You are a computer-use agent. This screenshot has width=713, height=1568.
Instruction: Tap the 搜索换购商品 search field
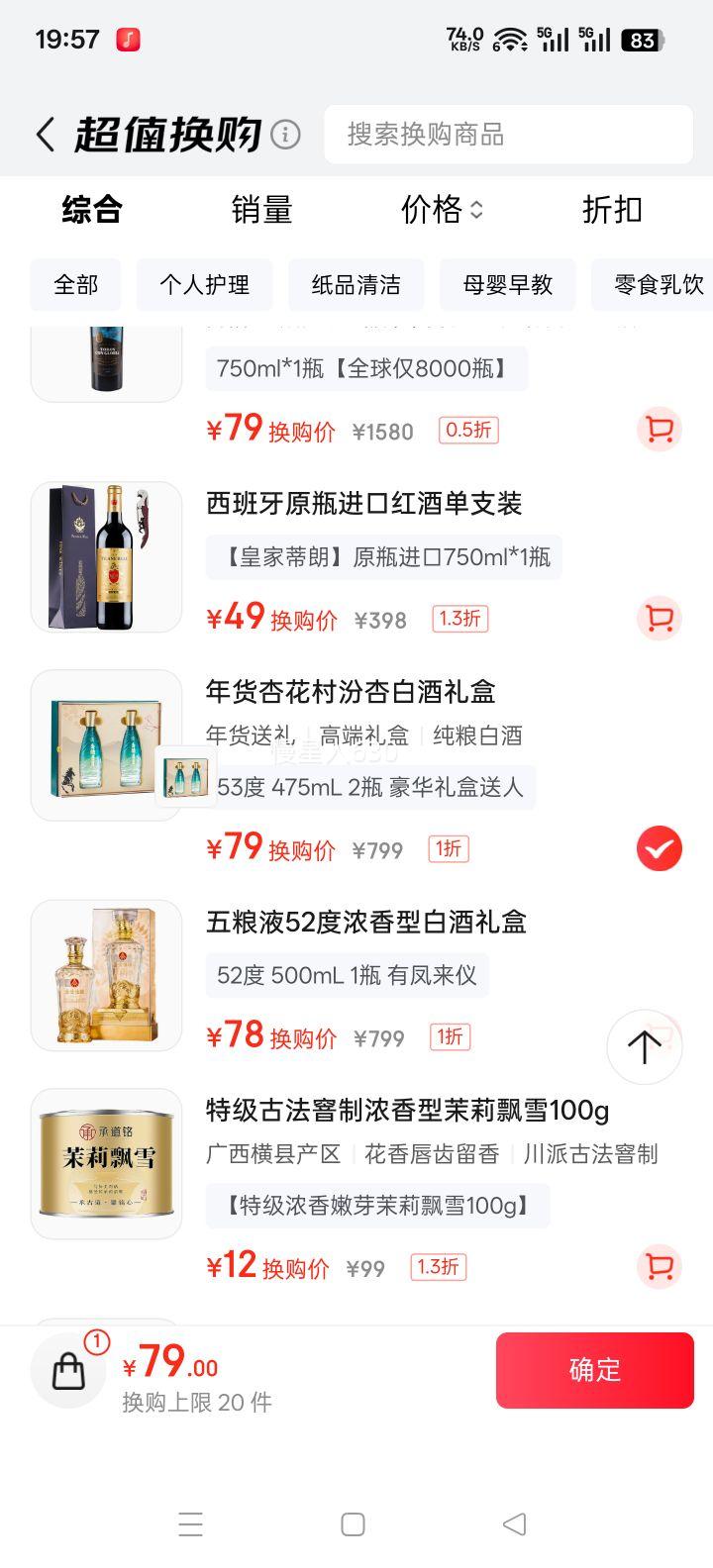coord(508,135)
